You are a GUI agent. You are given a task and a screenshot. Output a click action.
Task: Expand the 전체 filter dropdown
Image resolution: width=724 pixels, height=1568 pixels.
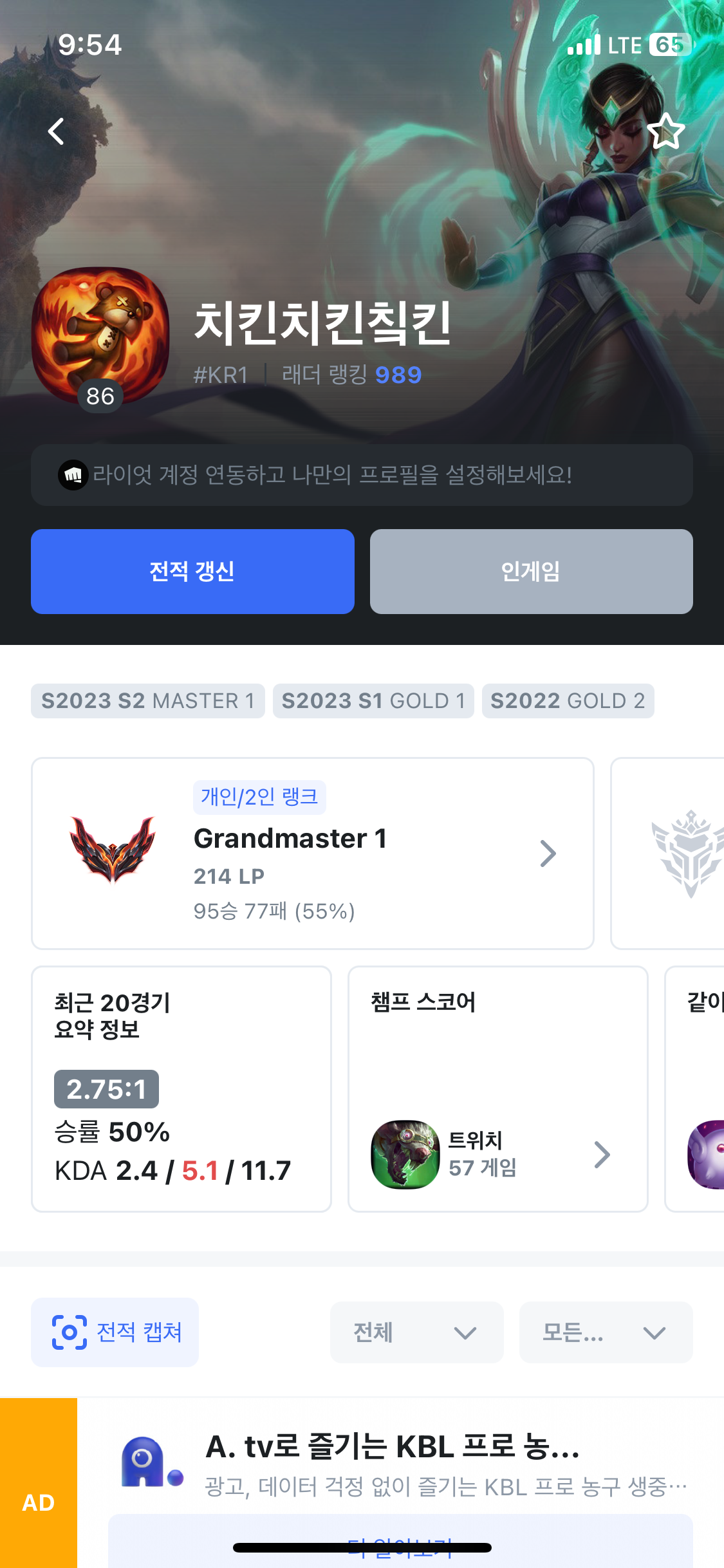pyautogui.click(x=416, y=1332)
